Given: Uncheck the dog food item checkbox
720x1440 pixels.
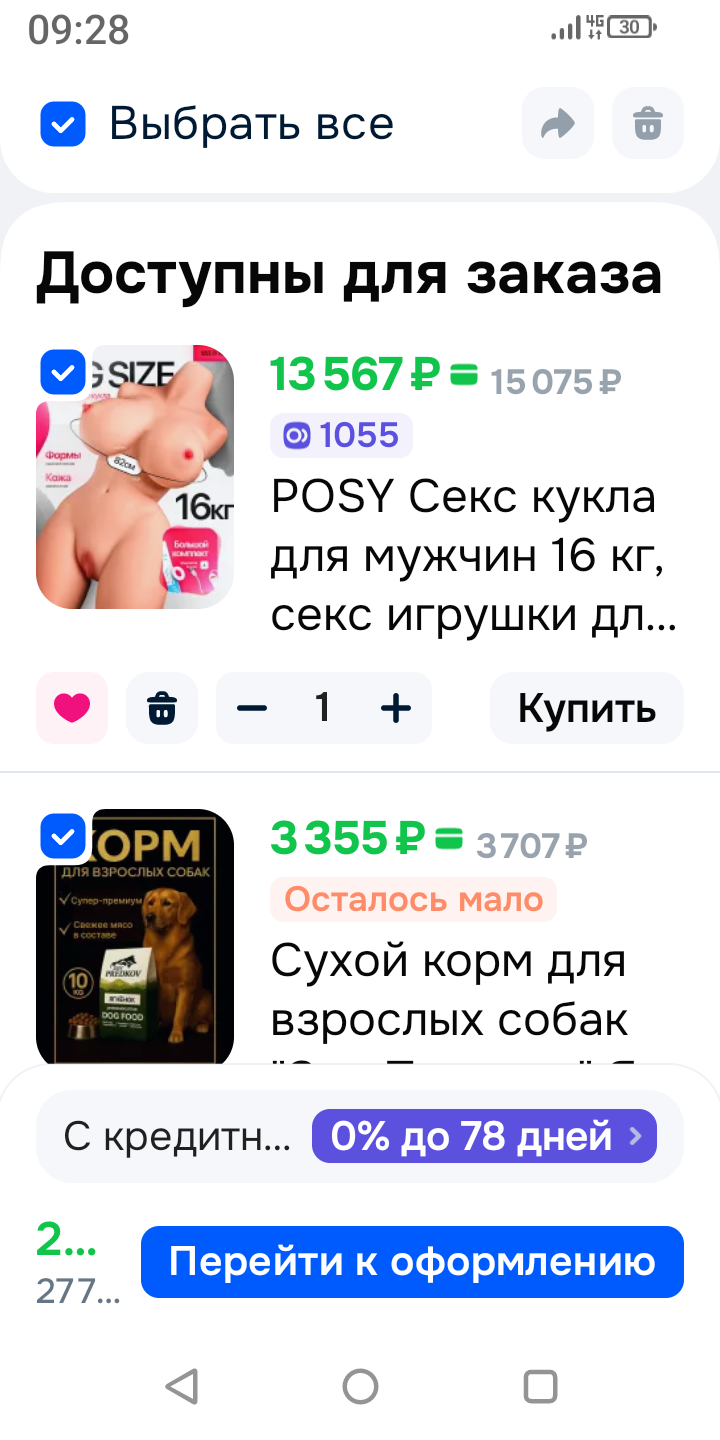Looking at the screenshot, I should (x=63, y=836).
